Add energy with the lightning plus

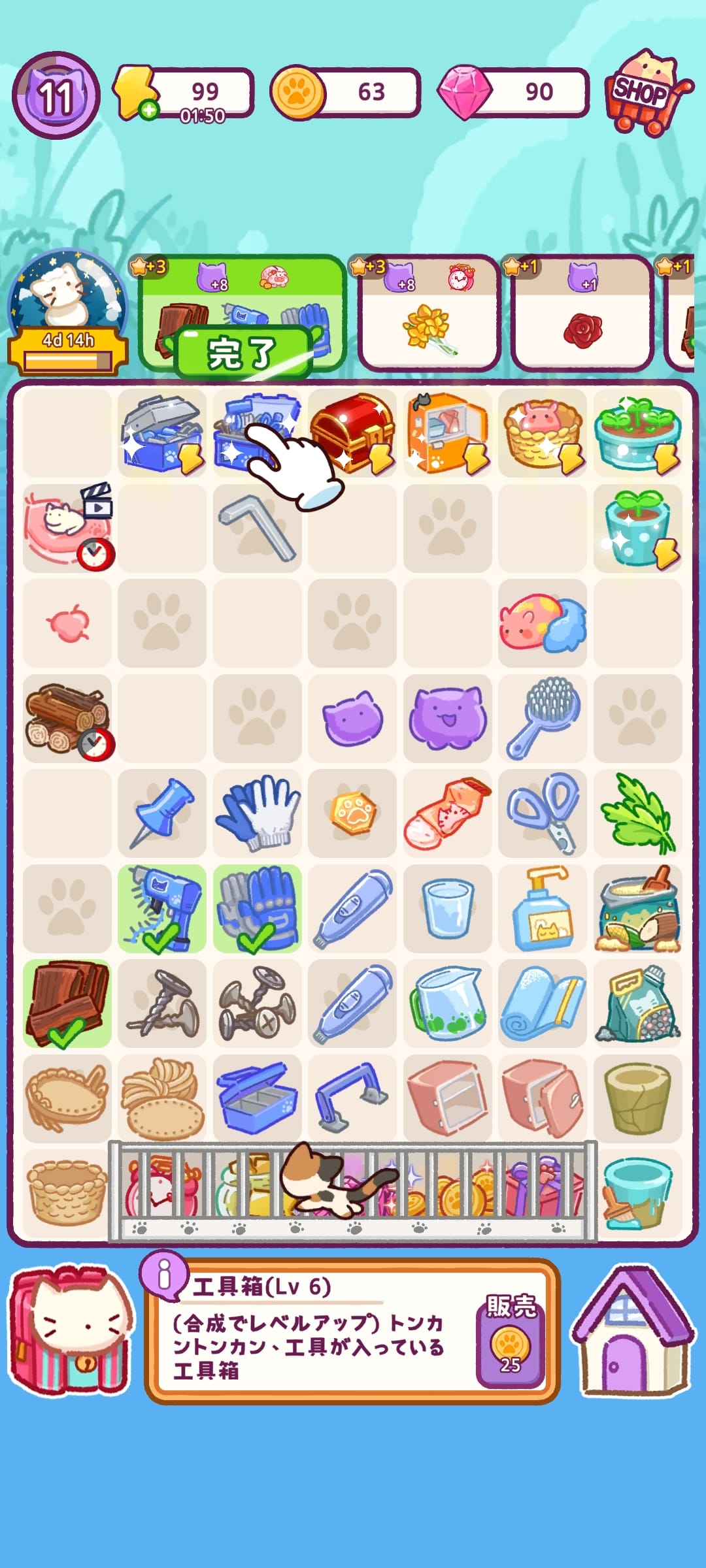tap(150, 110)
